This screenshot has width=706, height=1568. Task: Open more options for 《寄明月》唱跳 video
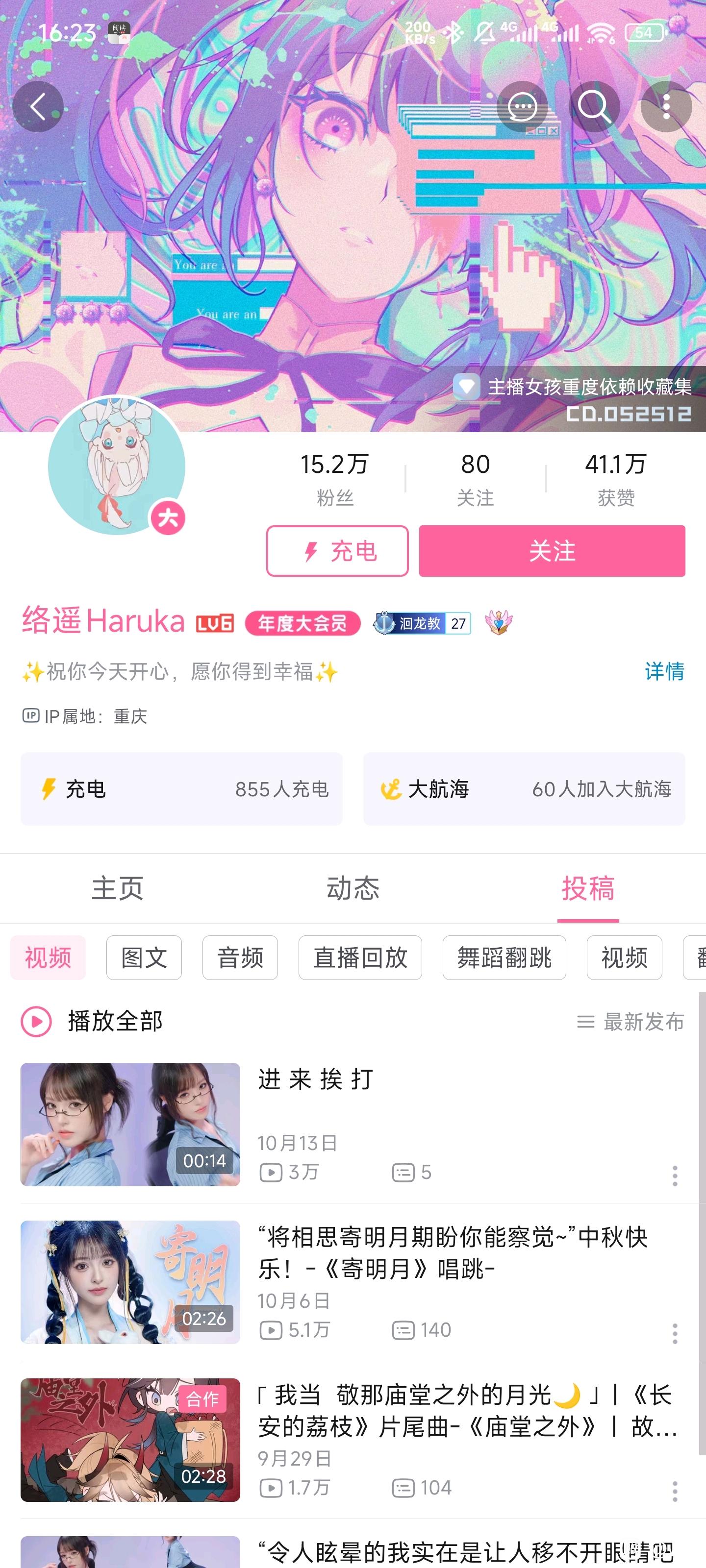coord(674,1333)
